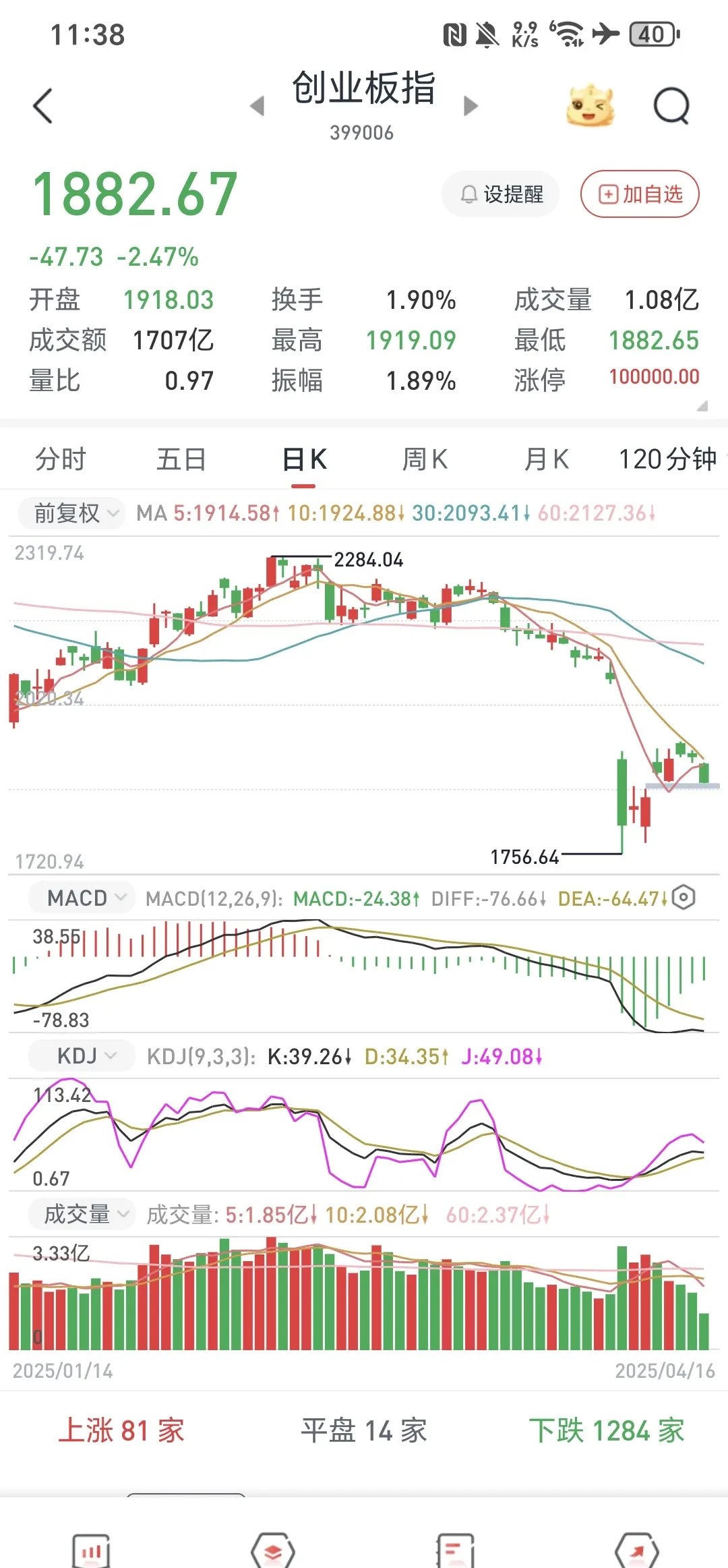This screenshot has height=1568, width=728.
Task: Switch to the 月K chart tab
Action: coord(546,459)
